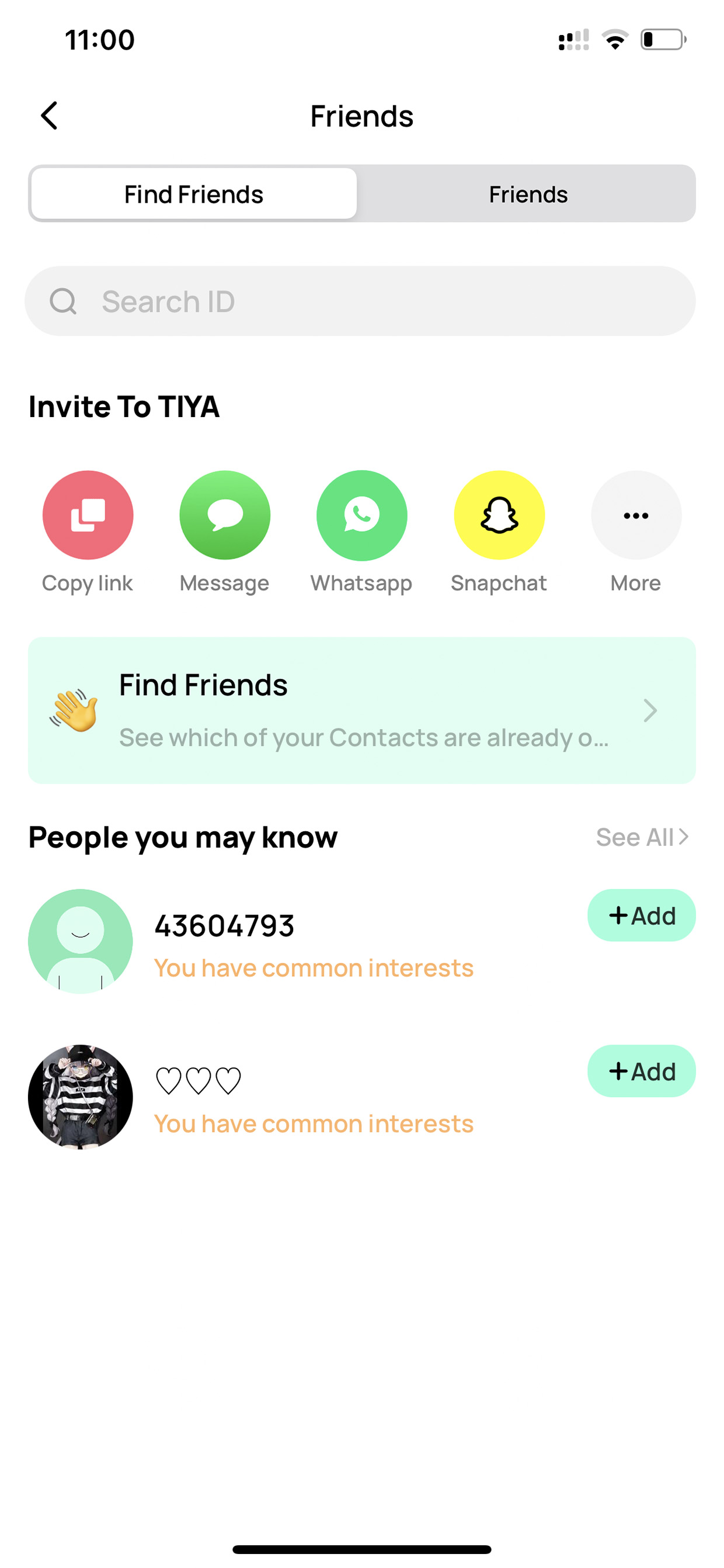The height and width of the screenshot is (1568, 724).
Task: Share the invite through Whatsapp
Action: click(361, 515)
